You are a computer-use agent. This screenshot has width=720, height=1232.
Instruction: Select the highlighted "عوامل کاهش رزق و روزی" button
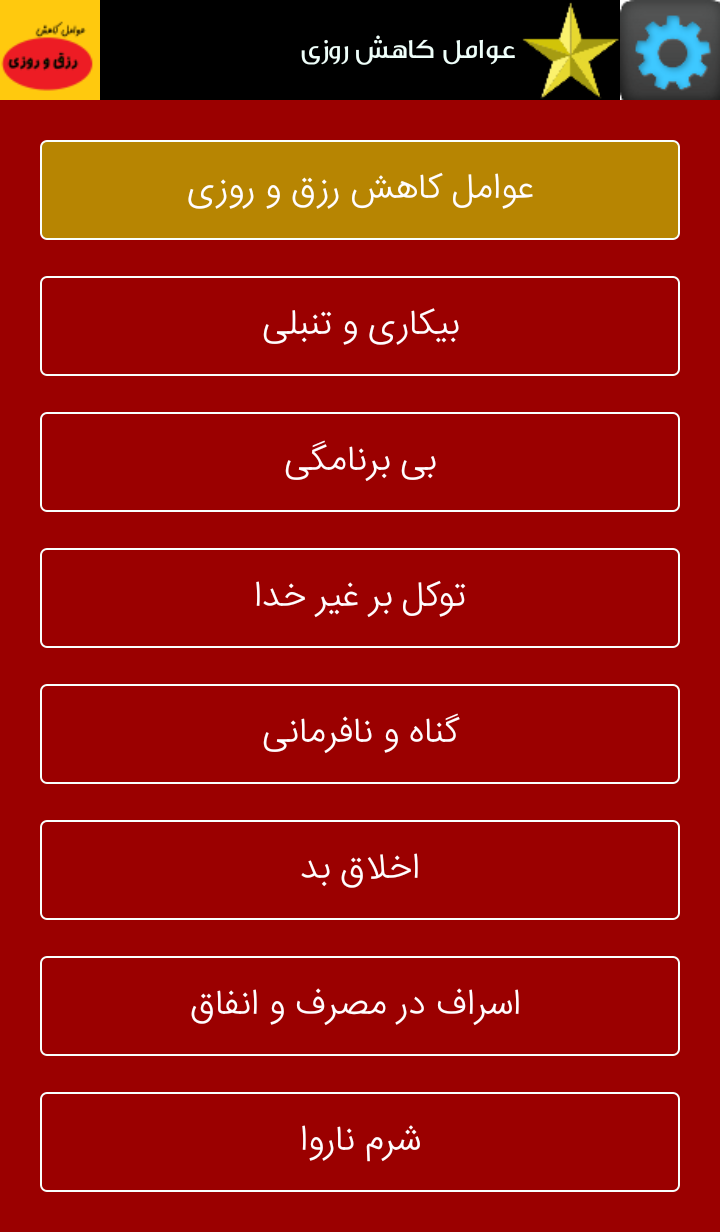(x=359, y=190)
